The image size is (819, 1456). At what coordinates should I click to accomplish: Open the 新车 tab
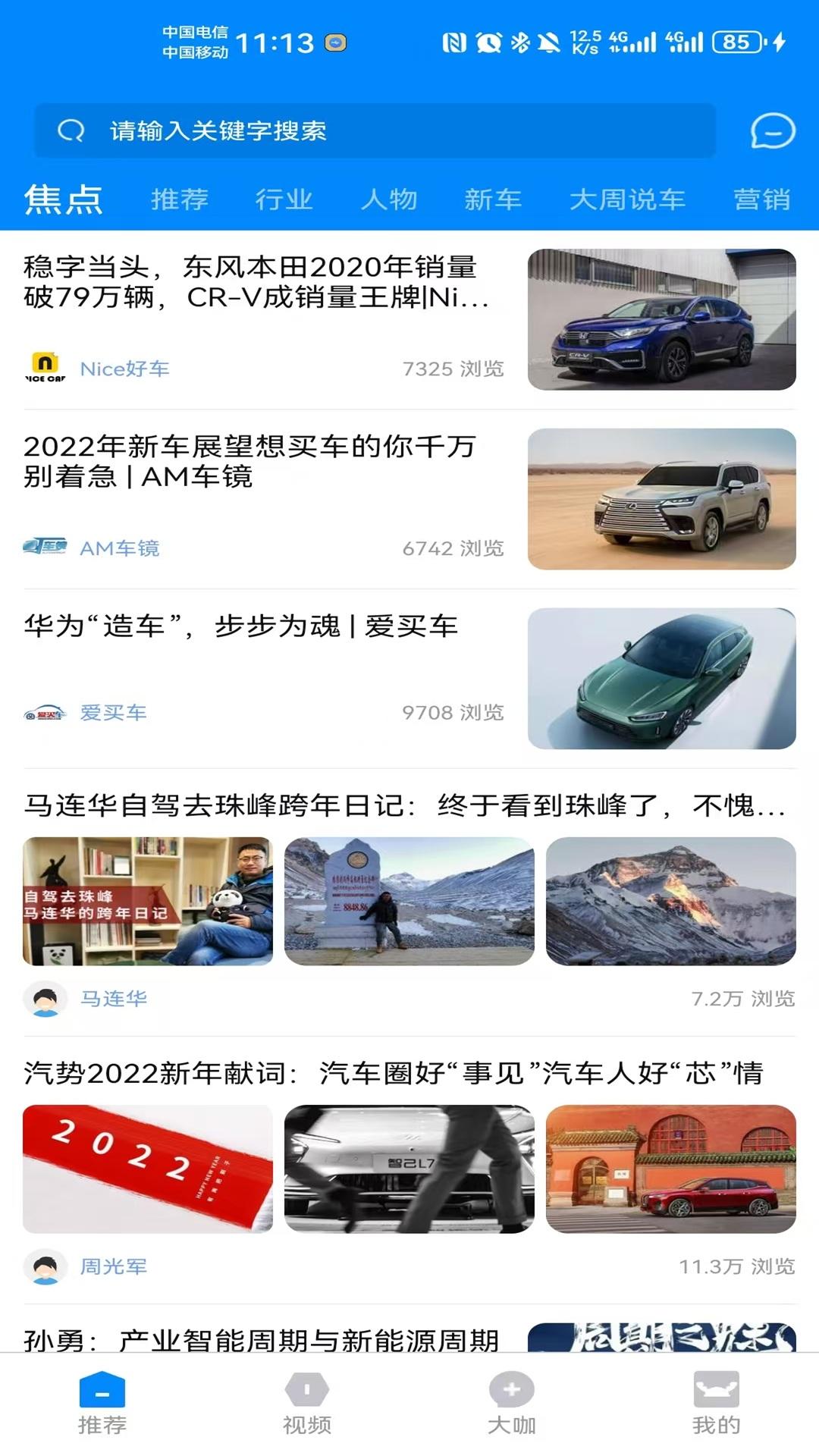tap(493, 199)
